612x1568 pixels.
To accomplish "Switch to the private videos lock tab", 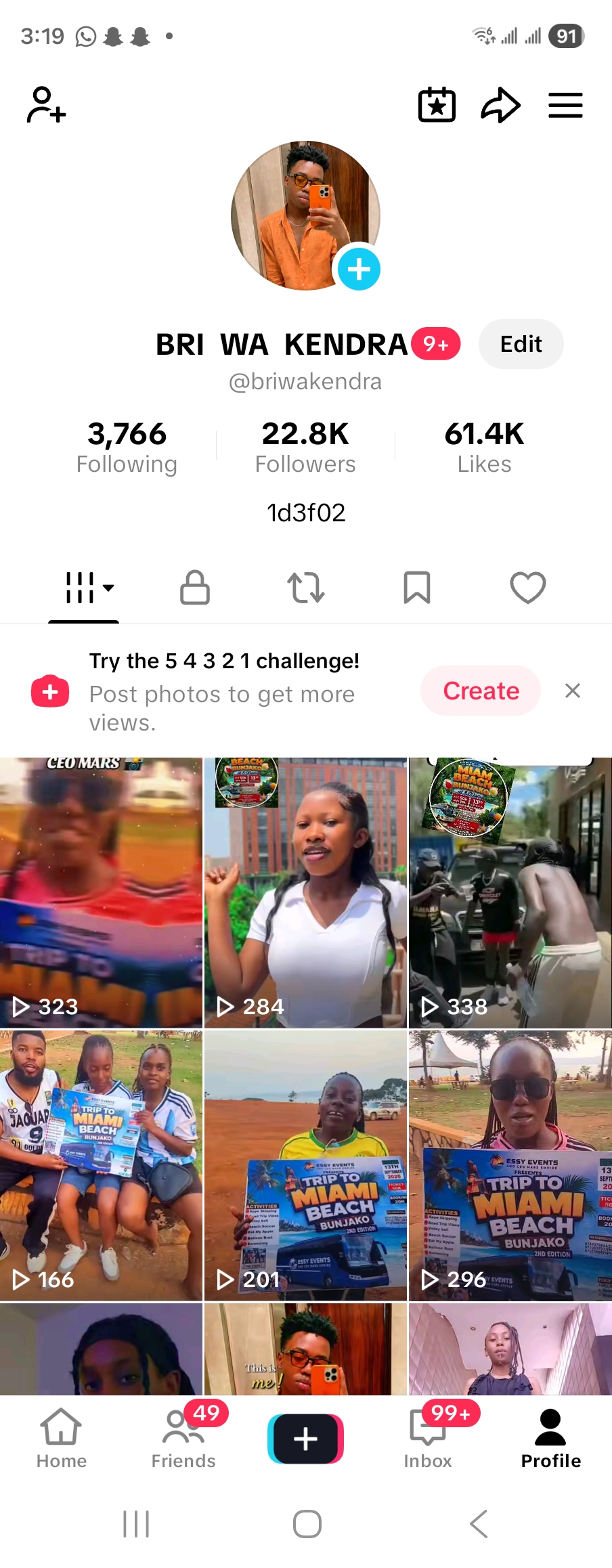I will 195,587.
